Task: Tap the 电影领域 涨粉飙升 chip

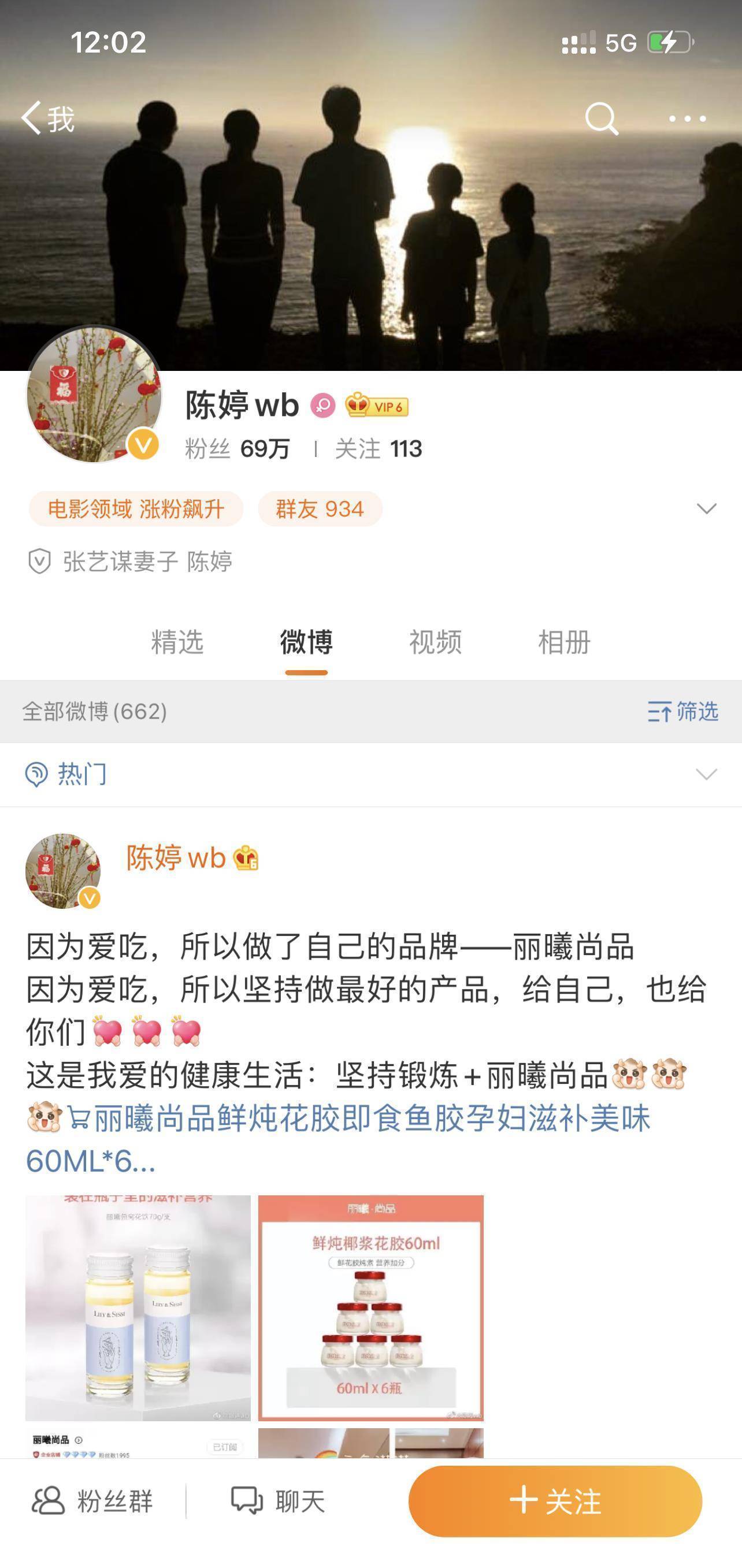Action: click(x=136, y=509)
